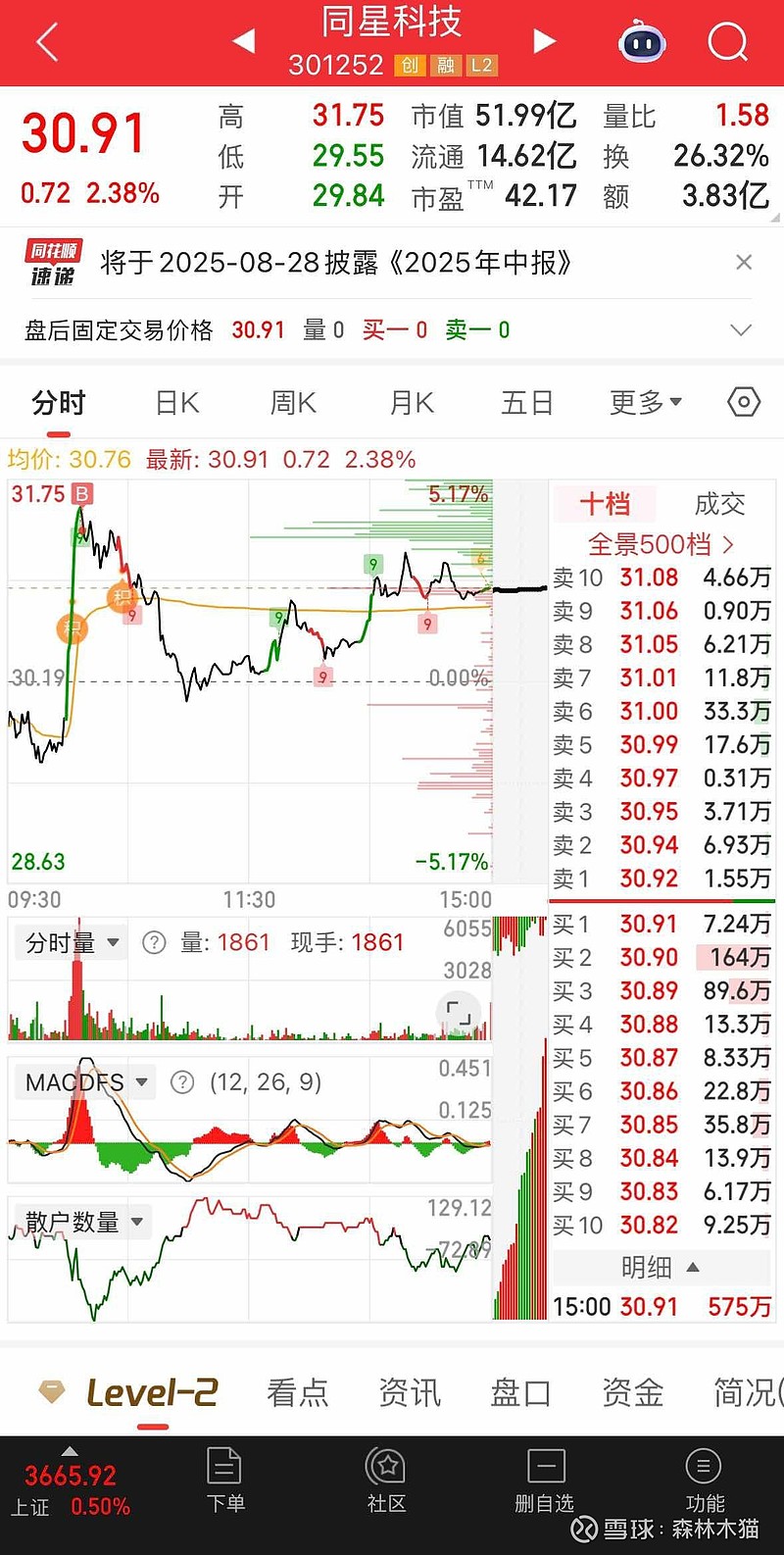
Task: Switch to the 日K chart tab
Action: point(177,403)
